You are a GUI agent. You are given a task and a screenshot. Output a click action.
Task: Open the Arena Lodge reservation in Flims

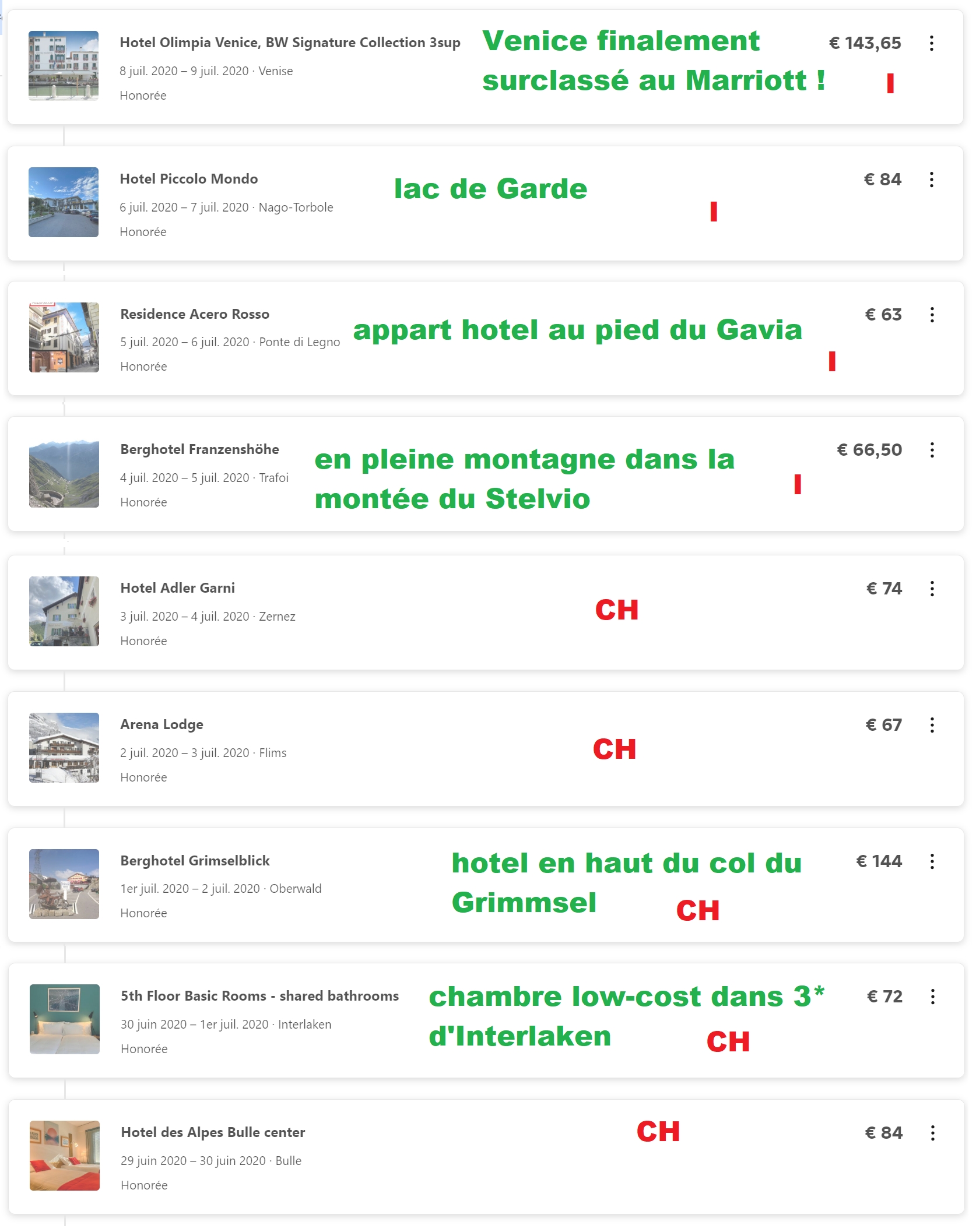[x=162, y=724]
